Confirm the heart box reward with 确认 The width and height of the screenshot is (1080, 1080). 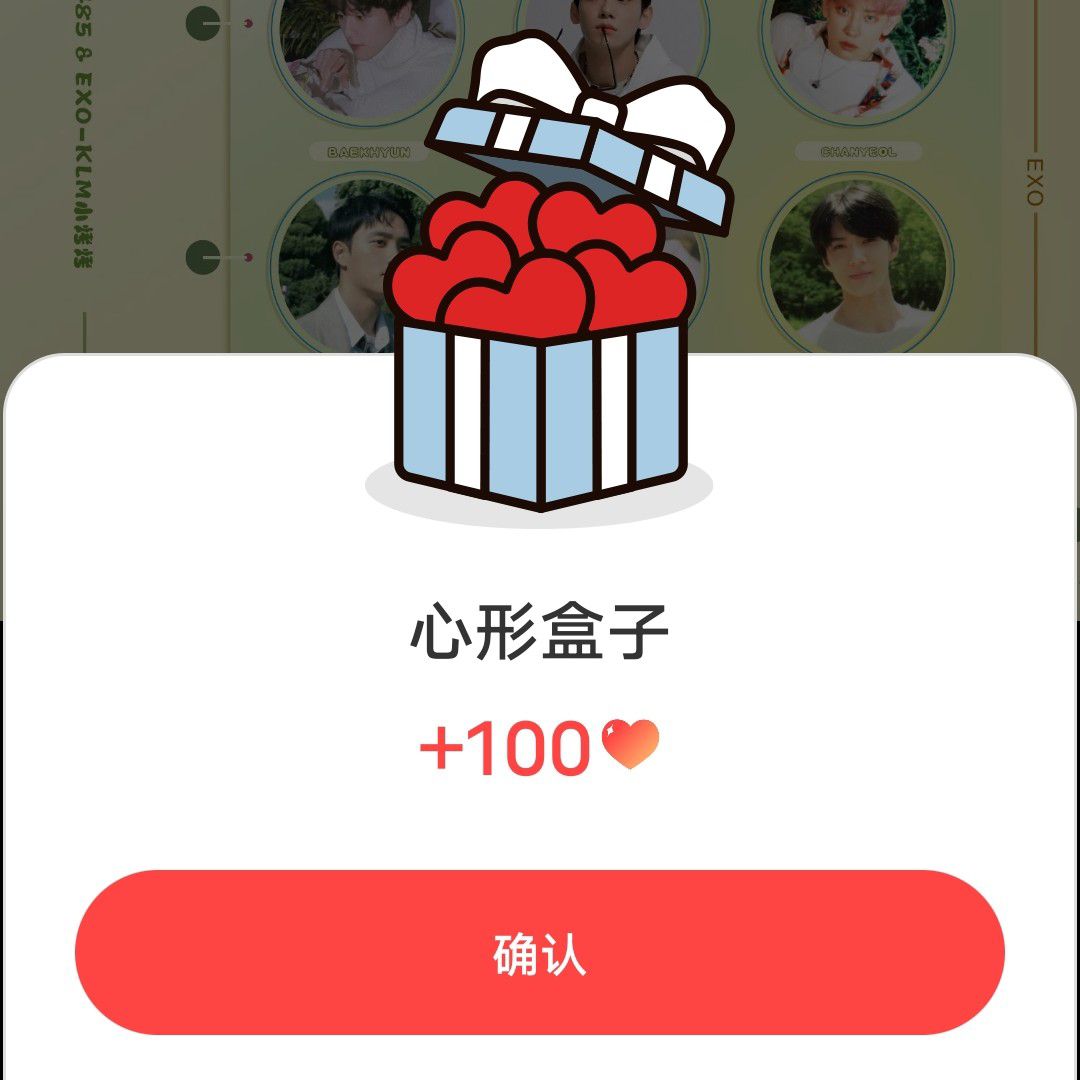pos(540,952)
